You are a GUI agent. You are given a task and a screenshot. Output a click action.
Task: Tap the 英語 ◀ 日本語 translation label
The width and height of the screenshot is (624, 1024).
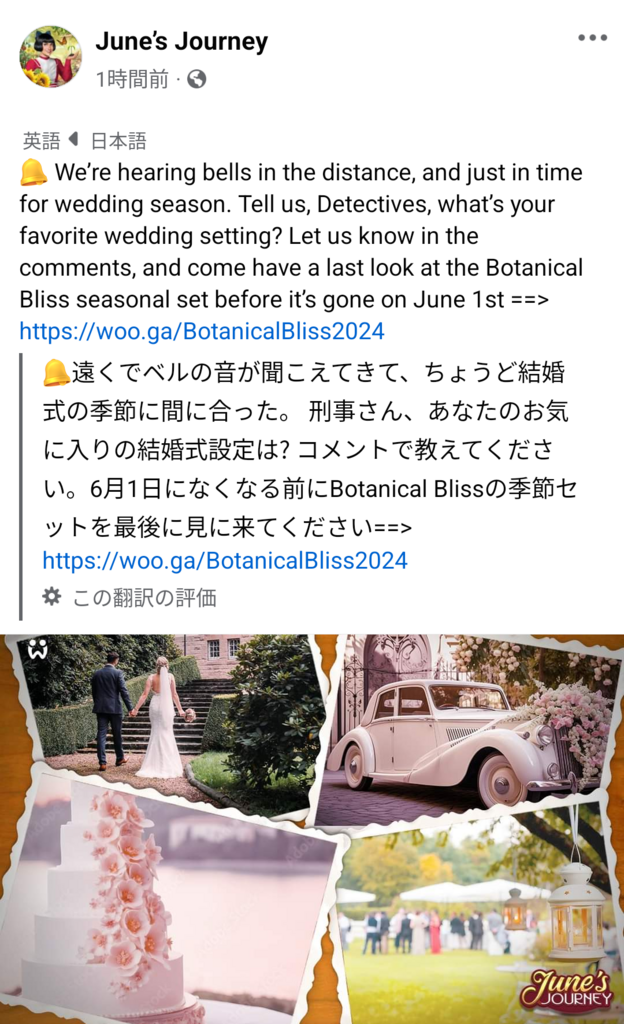tap(85, 141)
